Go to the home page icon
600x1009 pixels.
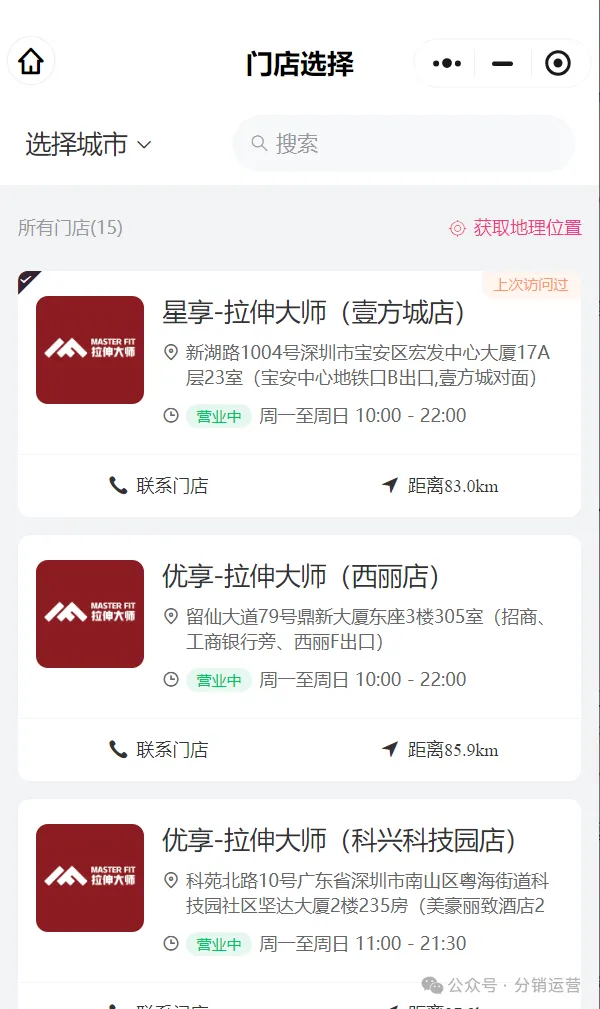point(31,62)
